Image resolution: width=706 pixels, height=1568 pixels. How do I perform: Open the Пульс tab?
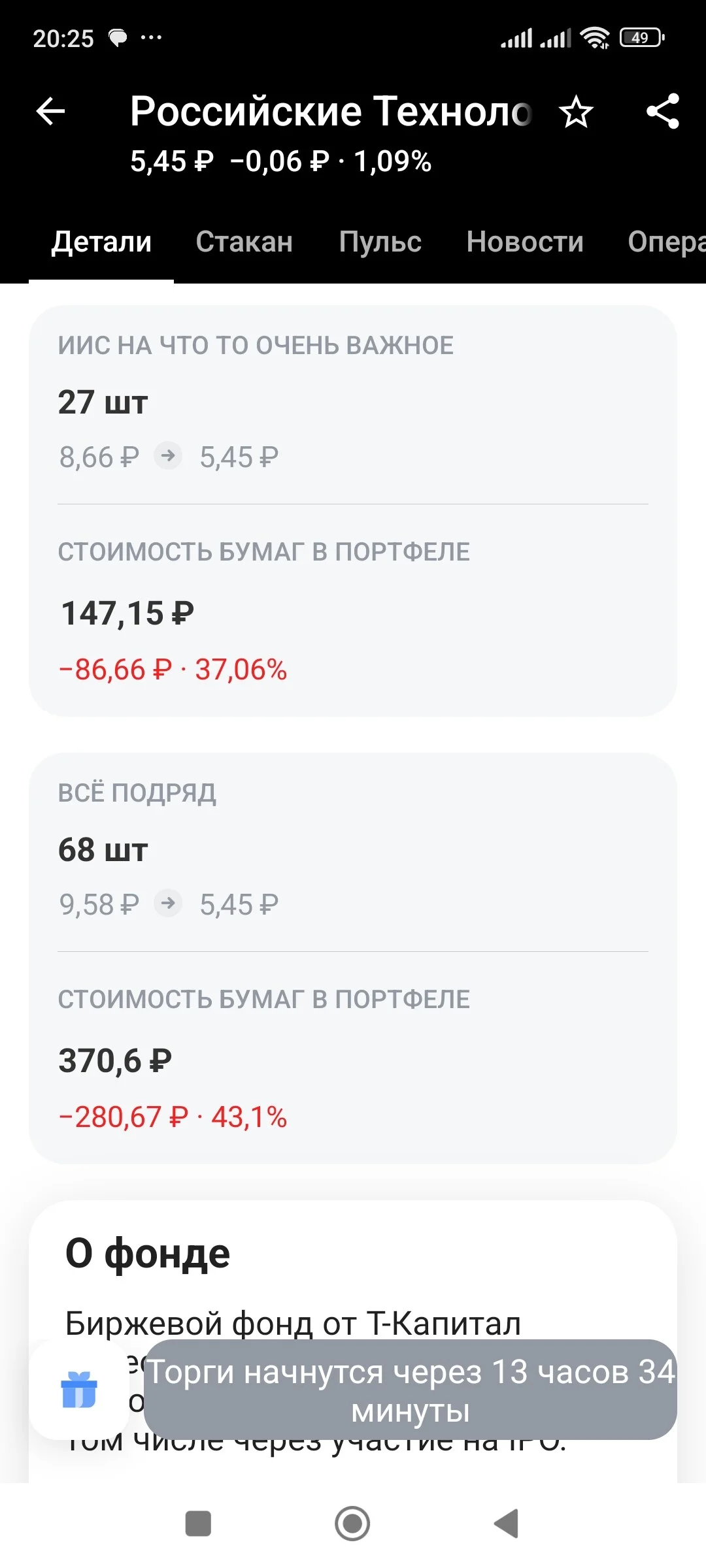[380, 242]
